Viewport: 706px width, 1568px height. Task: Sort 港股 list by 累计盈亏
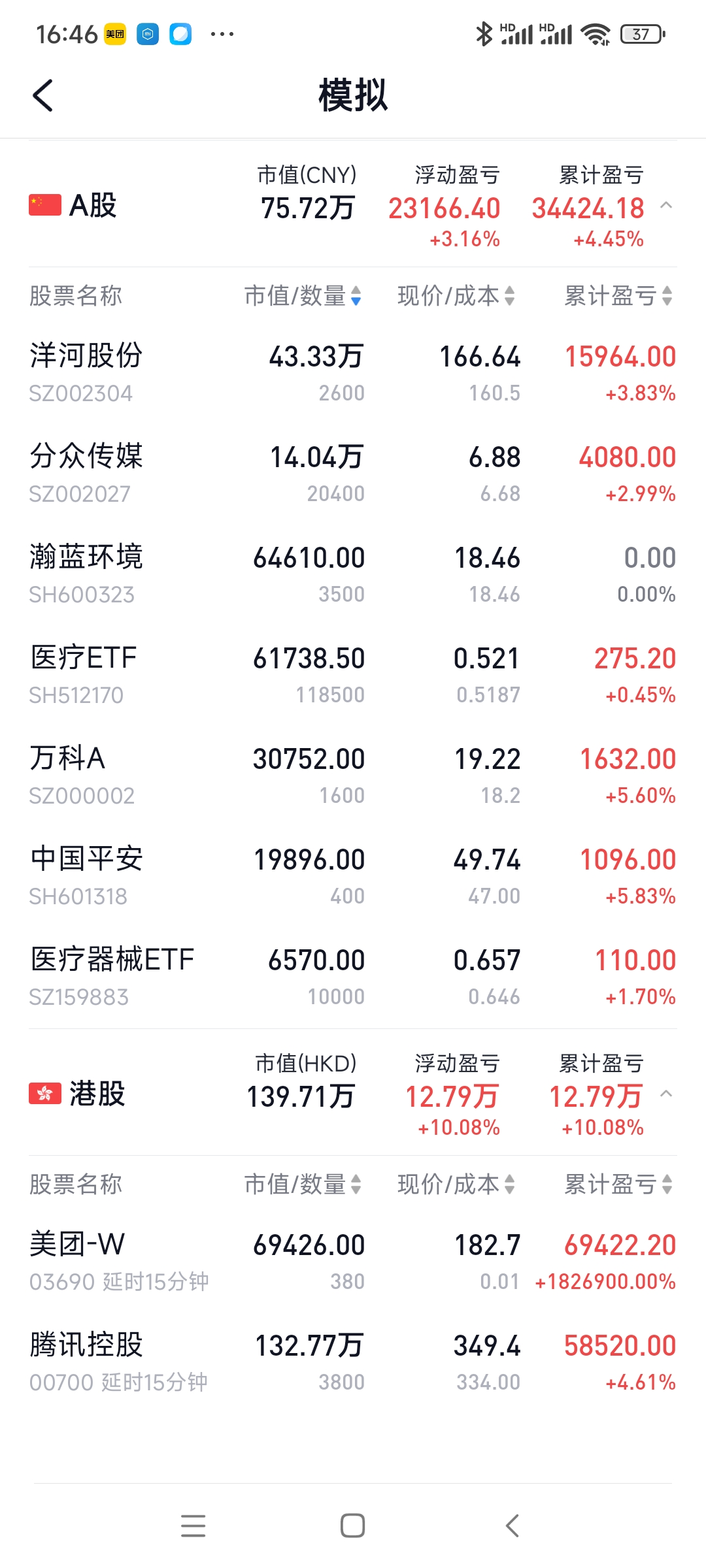click(x=618, y=1184)
